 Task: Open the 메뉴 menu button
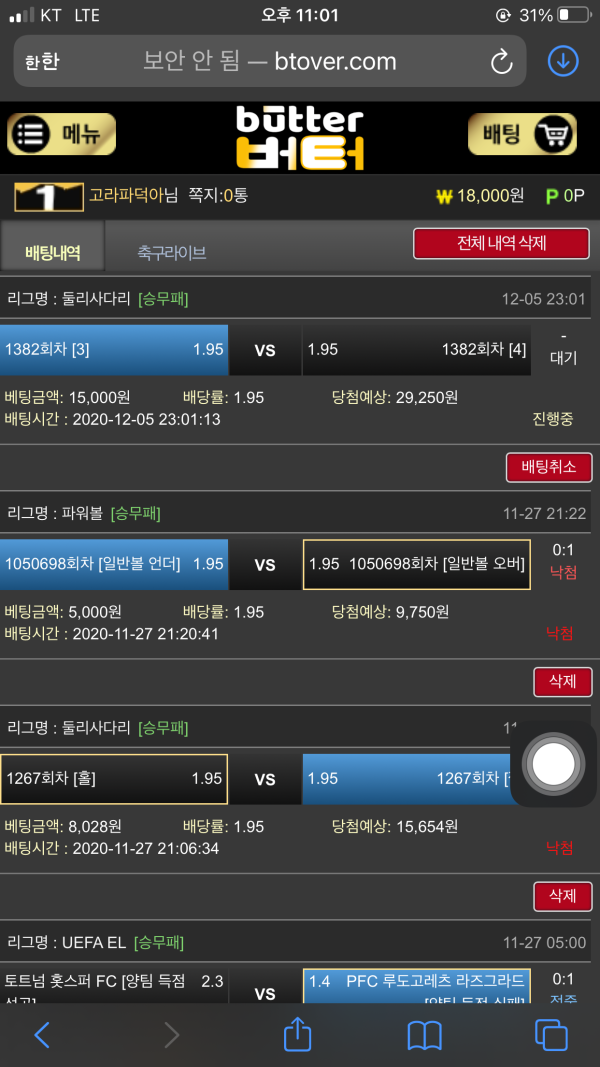[x=62, y=134]
